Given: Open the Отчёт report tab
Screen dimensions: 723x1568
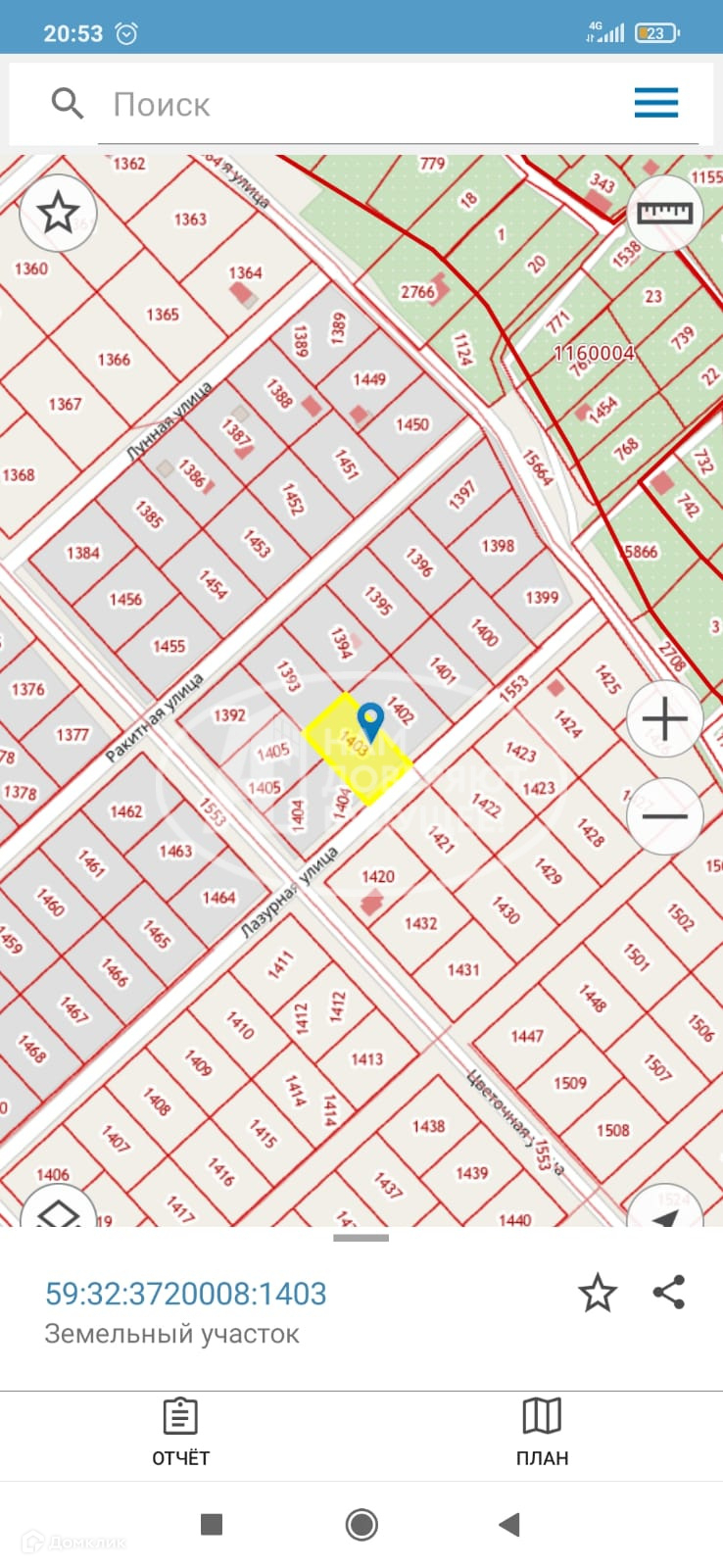Looking at the screenshot, I should (180, 1434).
